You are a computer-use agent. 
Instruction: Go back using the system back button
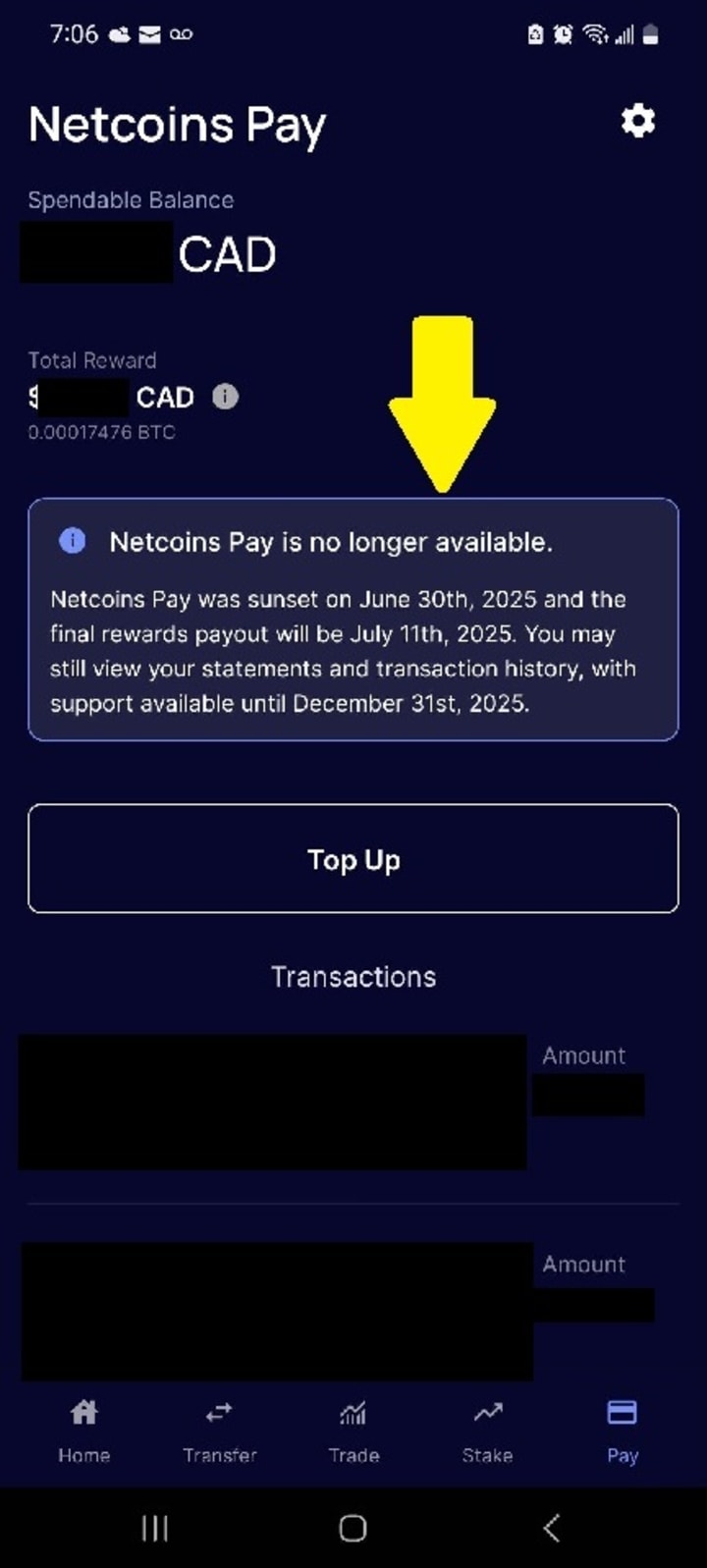coord(552,1528)
